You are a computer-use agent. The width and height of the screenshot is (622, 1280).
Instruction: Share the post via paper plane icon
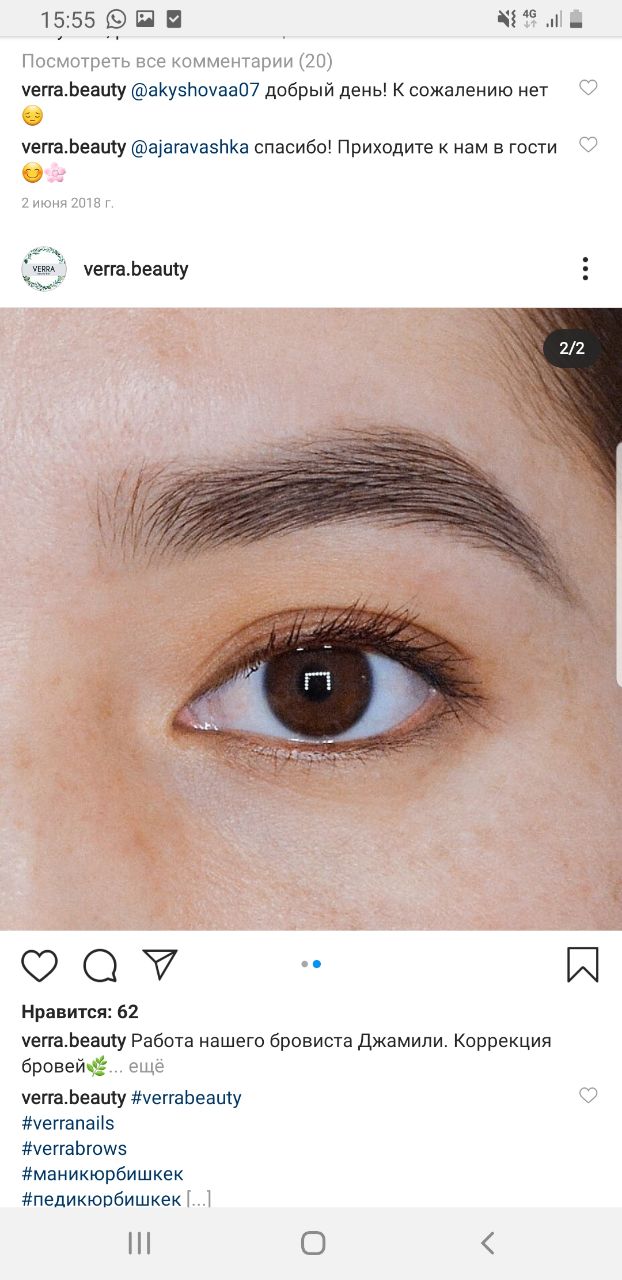[x=160, y=964]
